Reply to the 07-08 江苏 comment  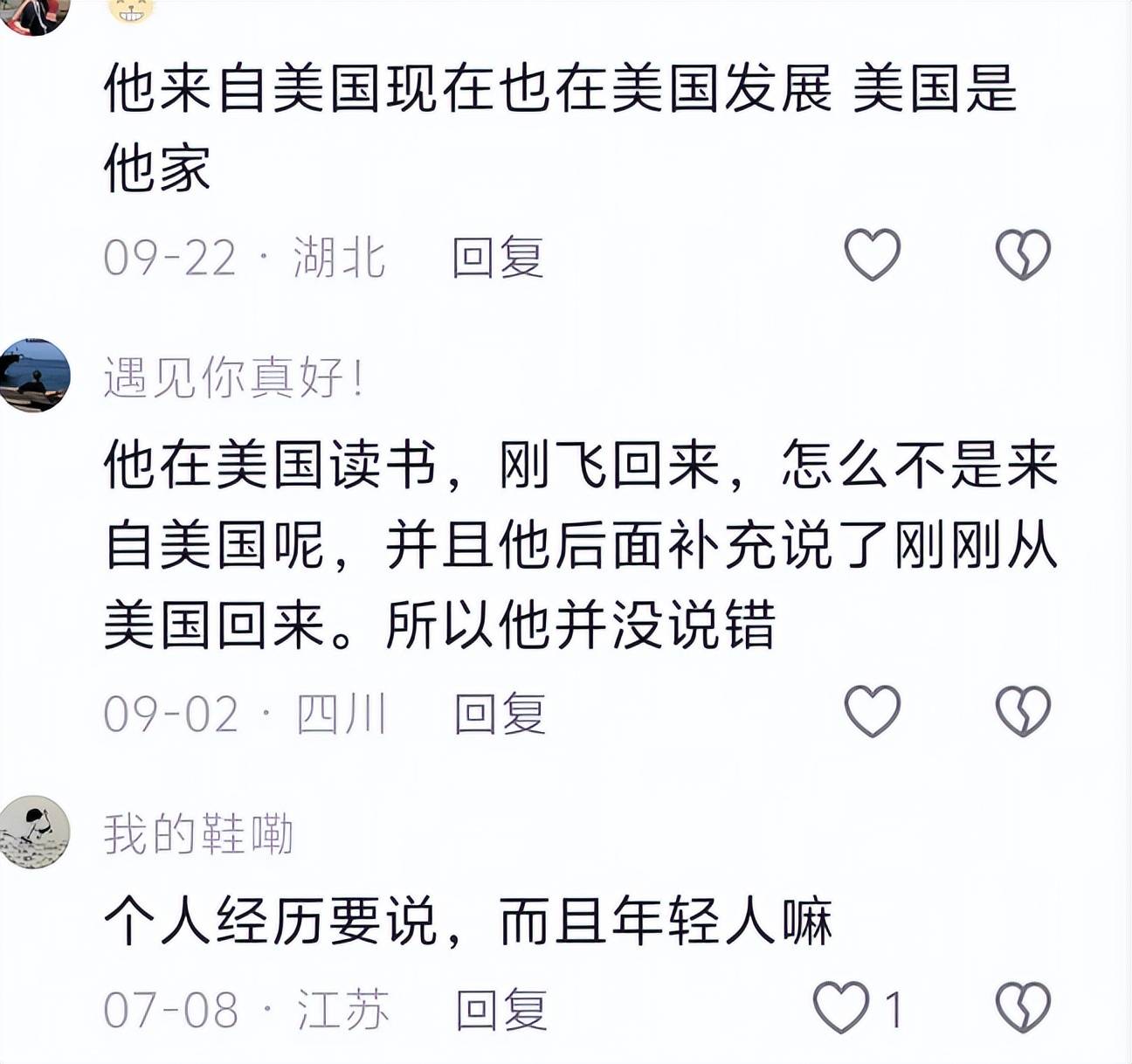[501, 1010]
